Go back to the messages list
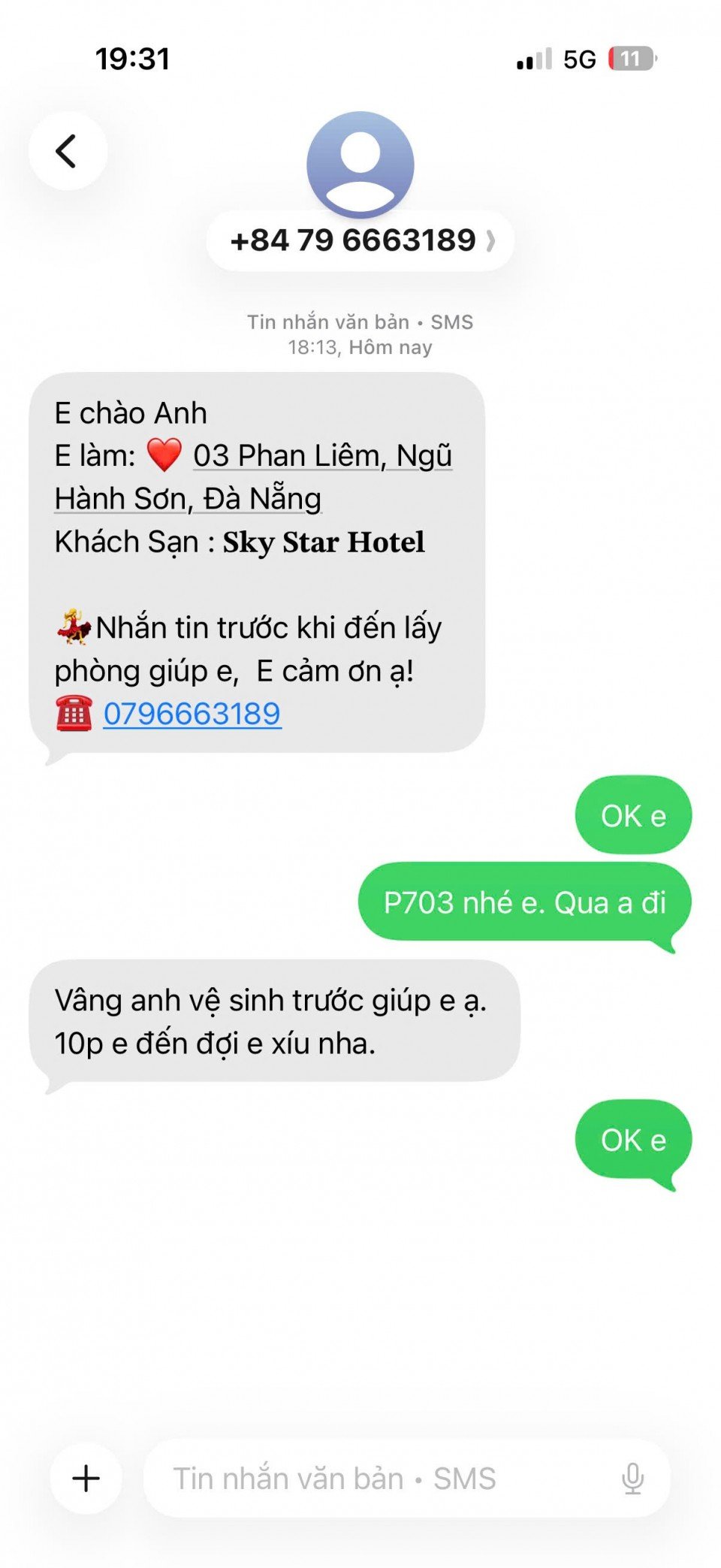The image size is (721, 1568). point(68,151)
